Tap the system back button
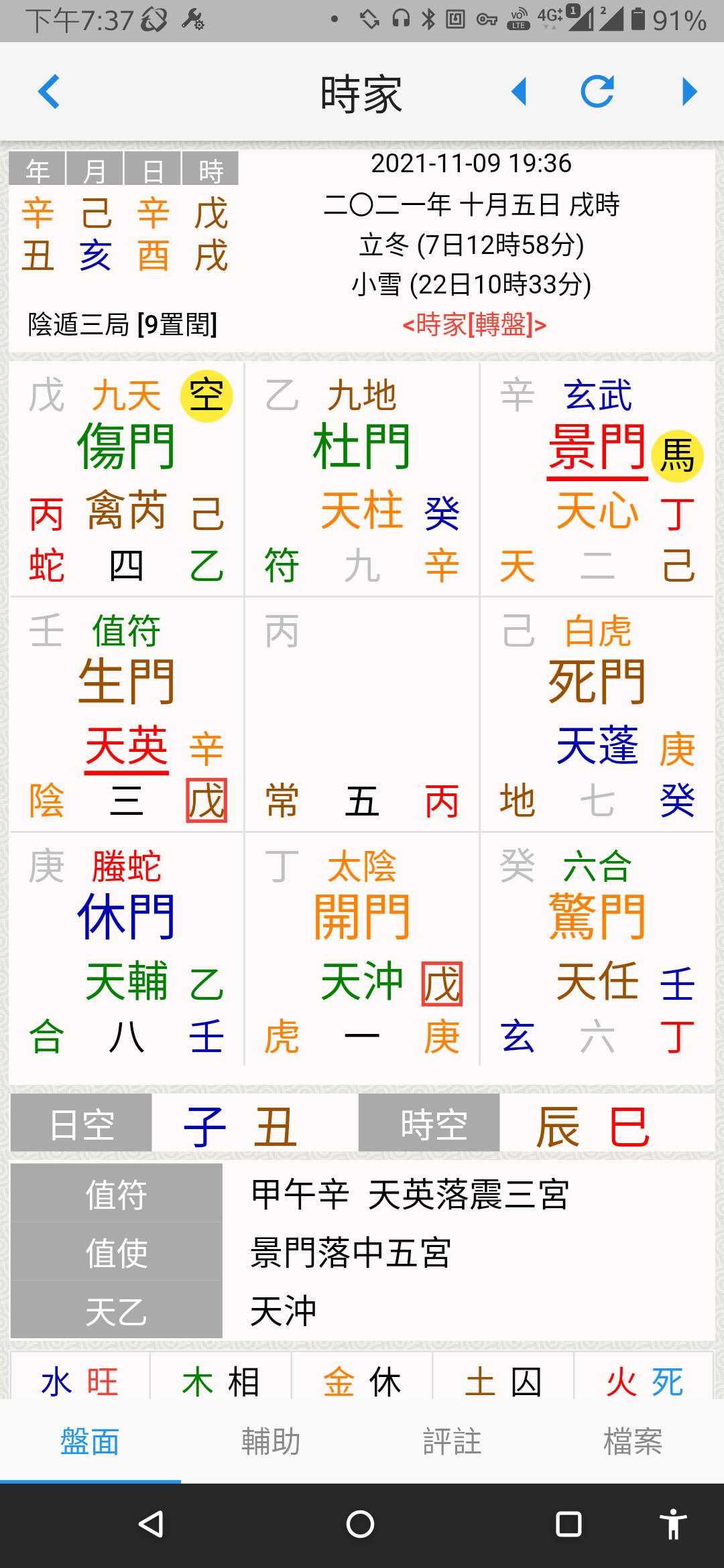724x1568 pixels. pyautogui.click(x=152, y=1524)
